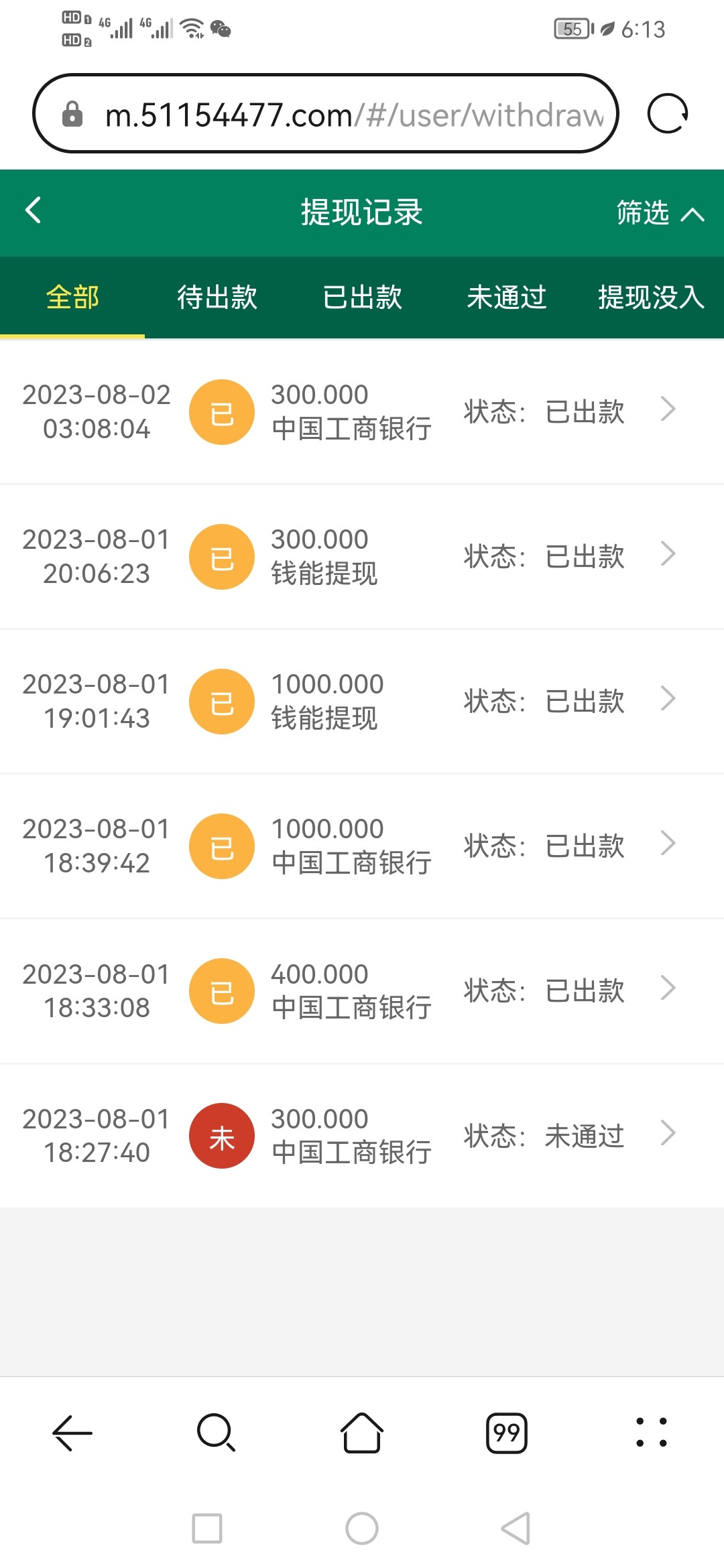View the 19:01:43 1000.000 withdrawal details
Screen dimensions: 724x1568
pyautogui.click(x=362, y=701)
